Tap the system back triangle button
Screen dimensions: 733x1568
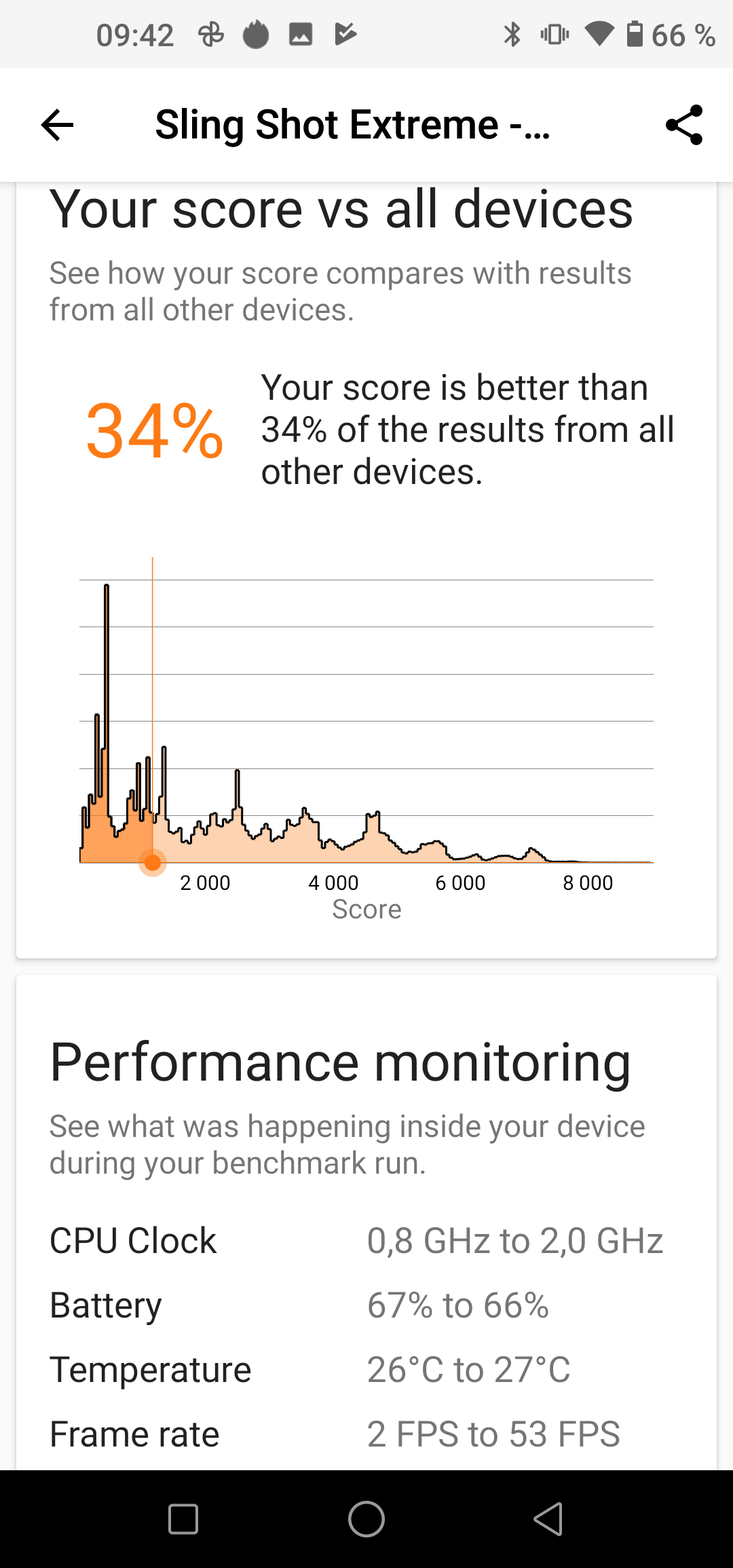click(548, 1519)
